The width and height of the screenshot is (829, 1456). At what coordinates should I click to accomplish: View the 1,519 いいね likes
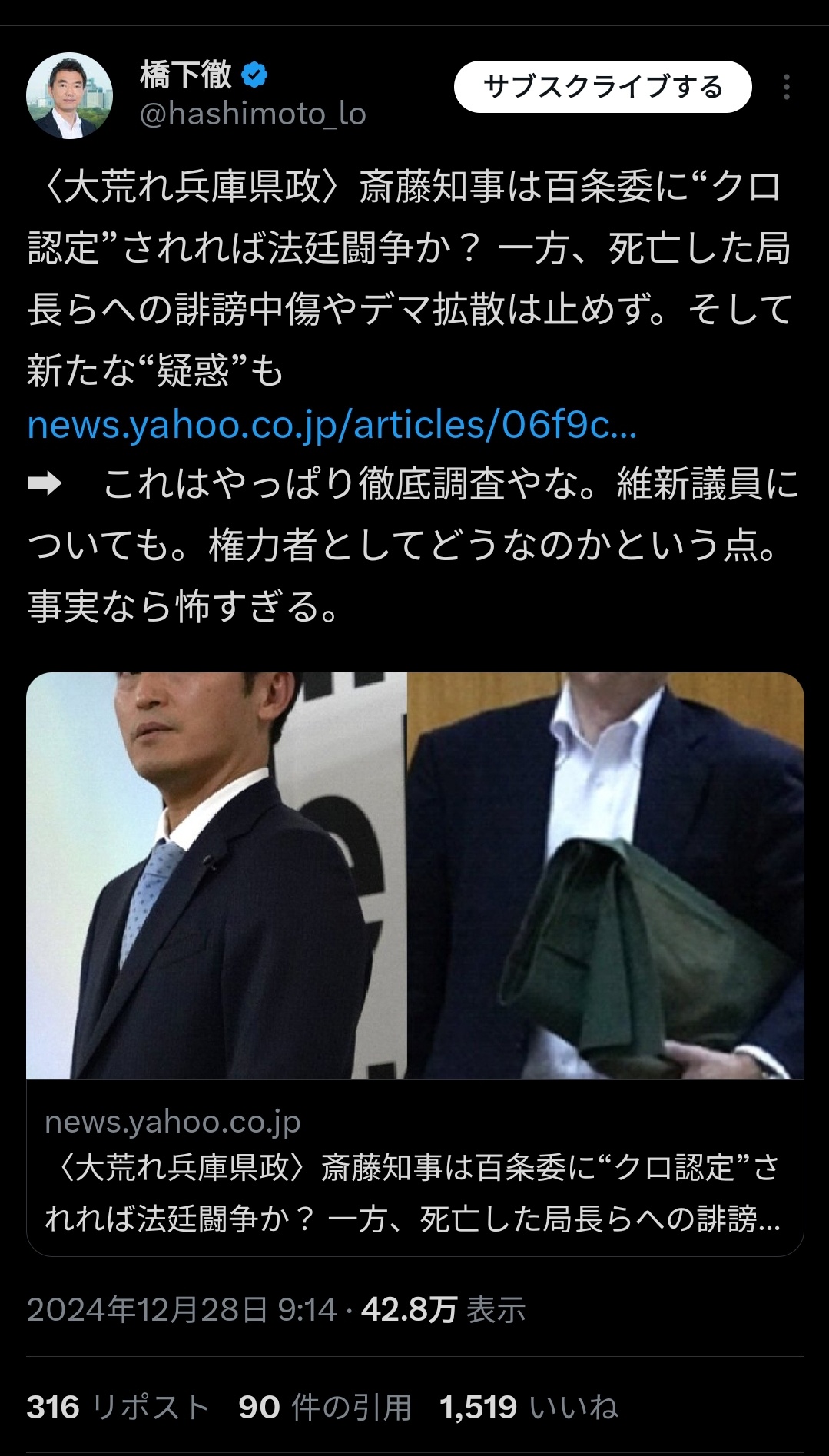pos(529,1407)
